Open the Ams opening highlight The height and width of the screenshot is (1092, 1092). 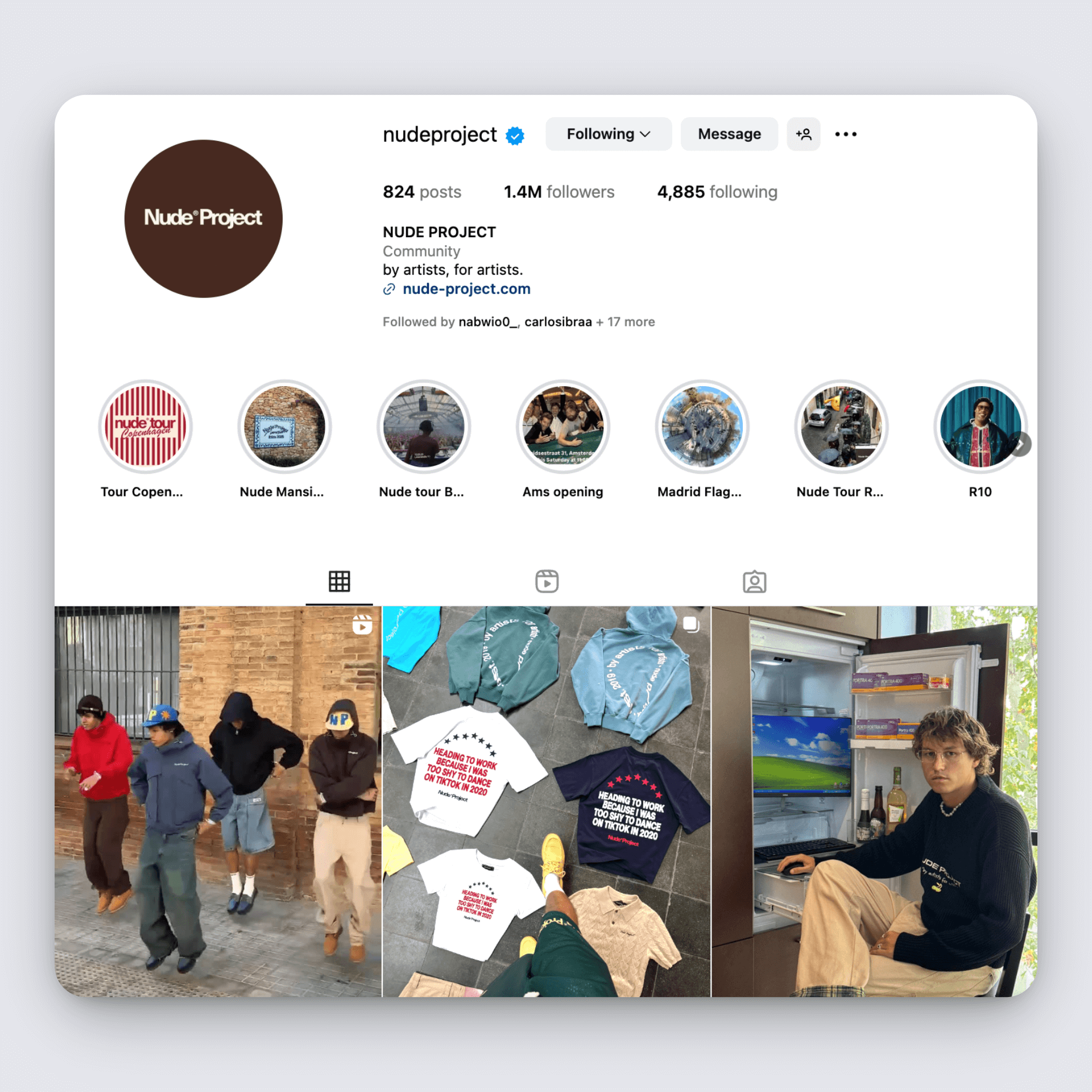(563, 427)
